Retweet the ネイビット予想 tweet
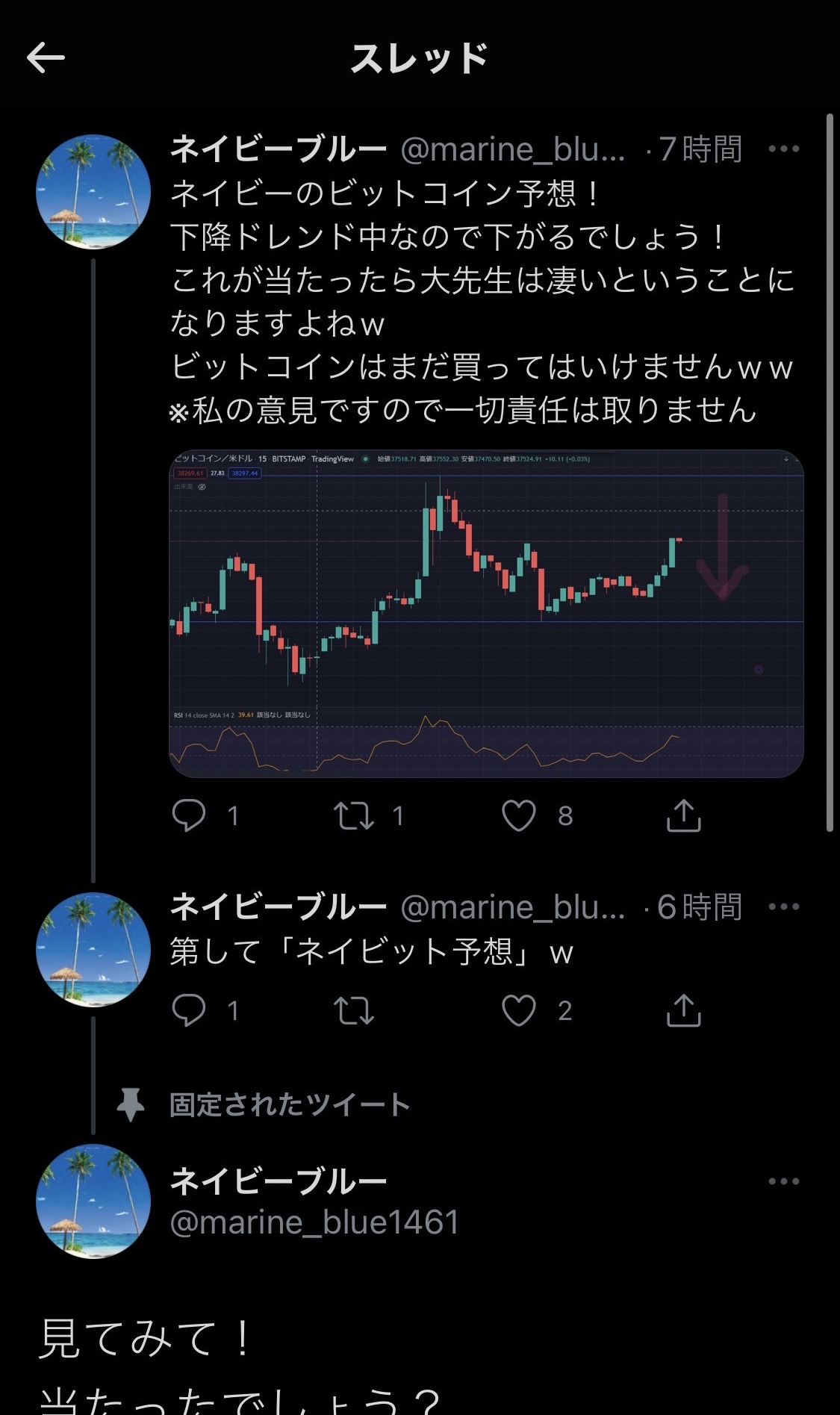 [354, 1010]
